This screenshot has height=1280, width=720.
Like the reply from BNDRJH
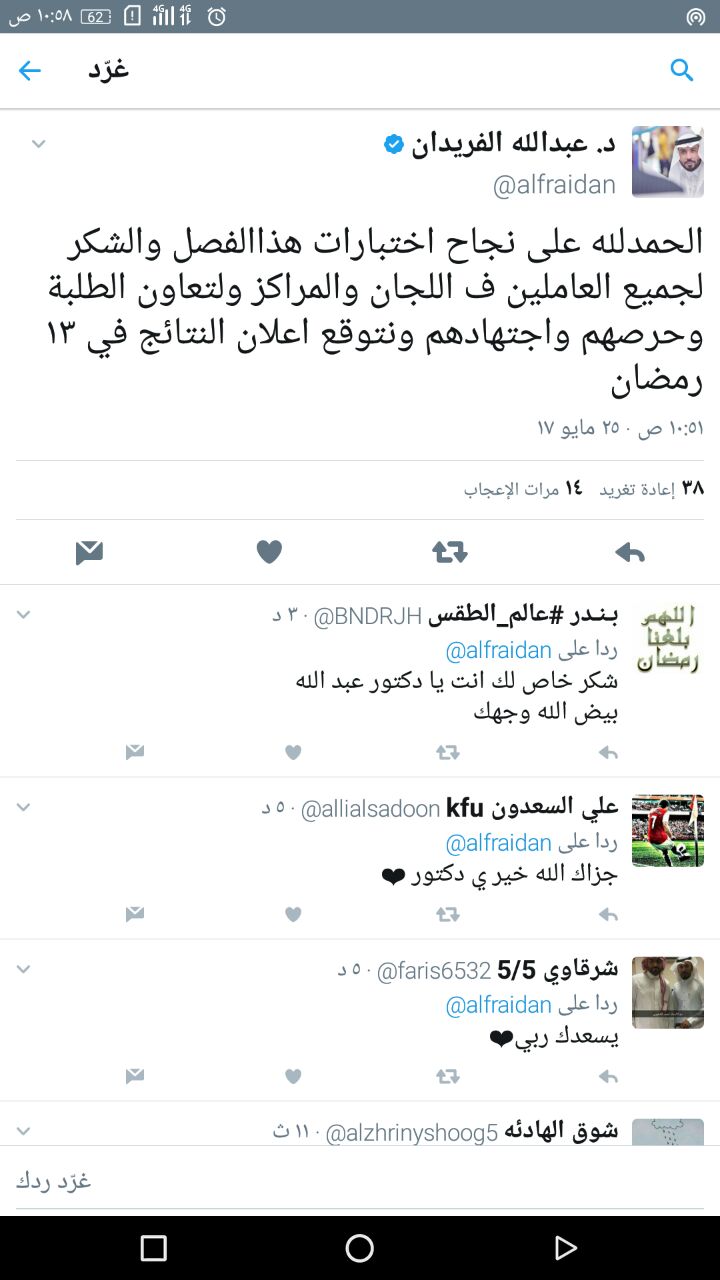(293, 752)
